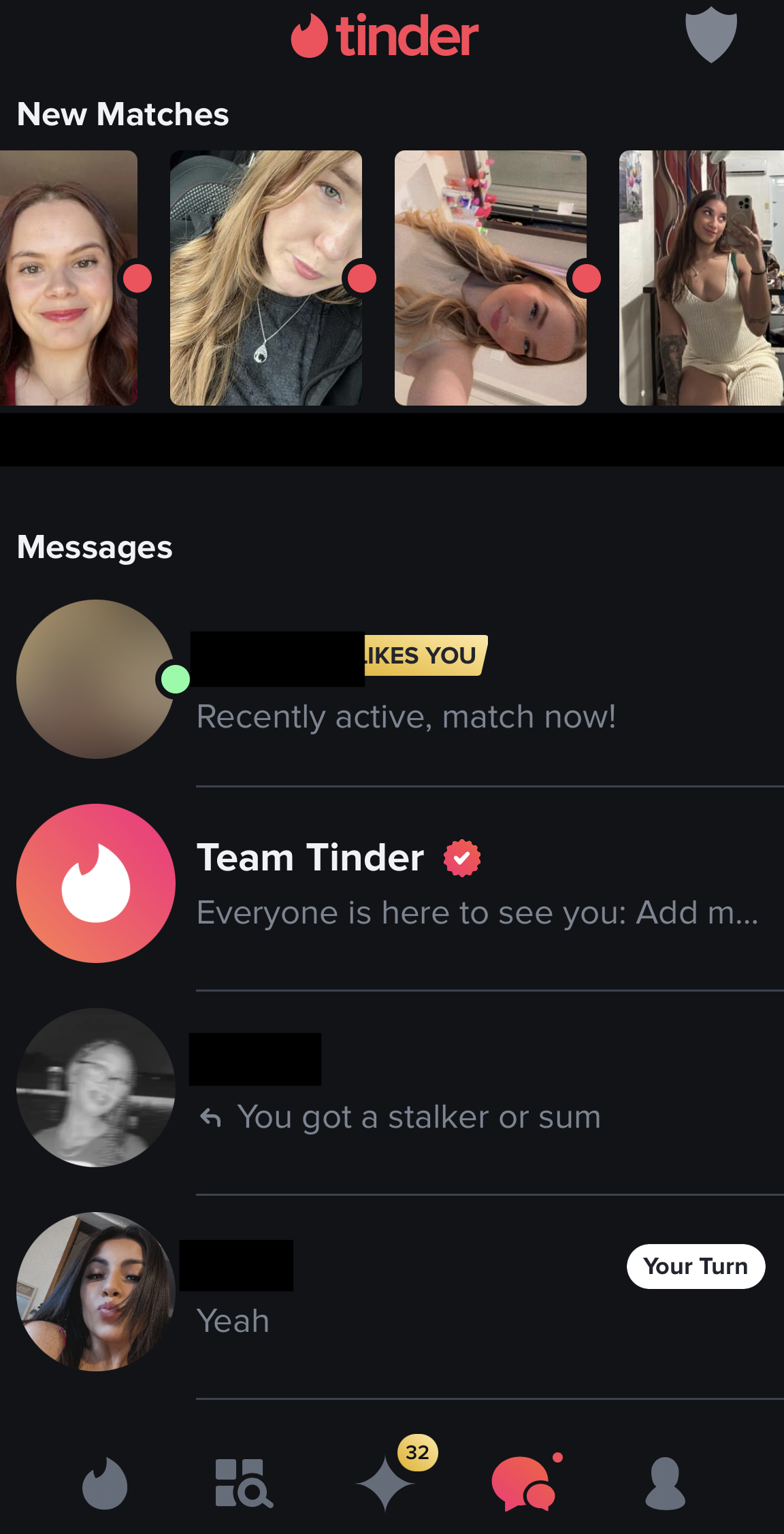Open the first new match with red lipstick
Viewport: 784px width, 1534px height.
click(x=67, y=278)
